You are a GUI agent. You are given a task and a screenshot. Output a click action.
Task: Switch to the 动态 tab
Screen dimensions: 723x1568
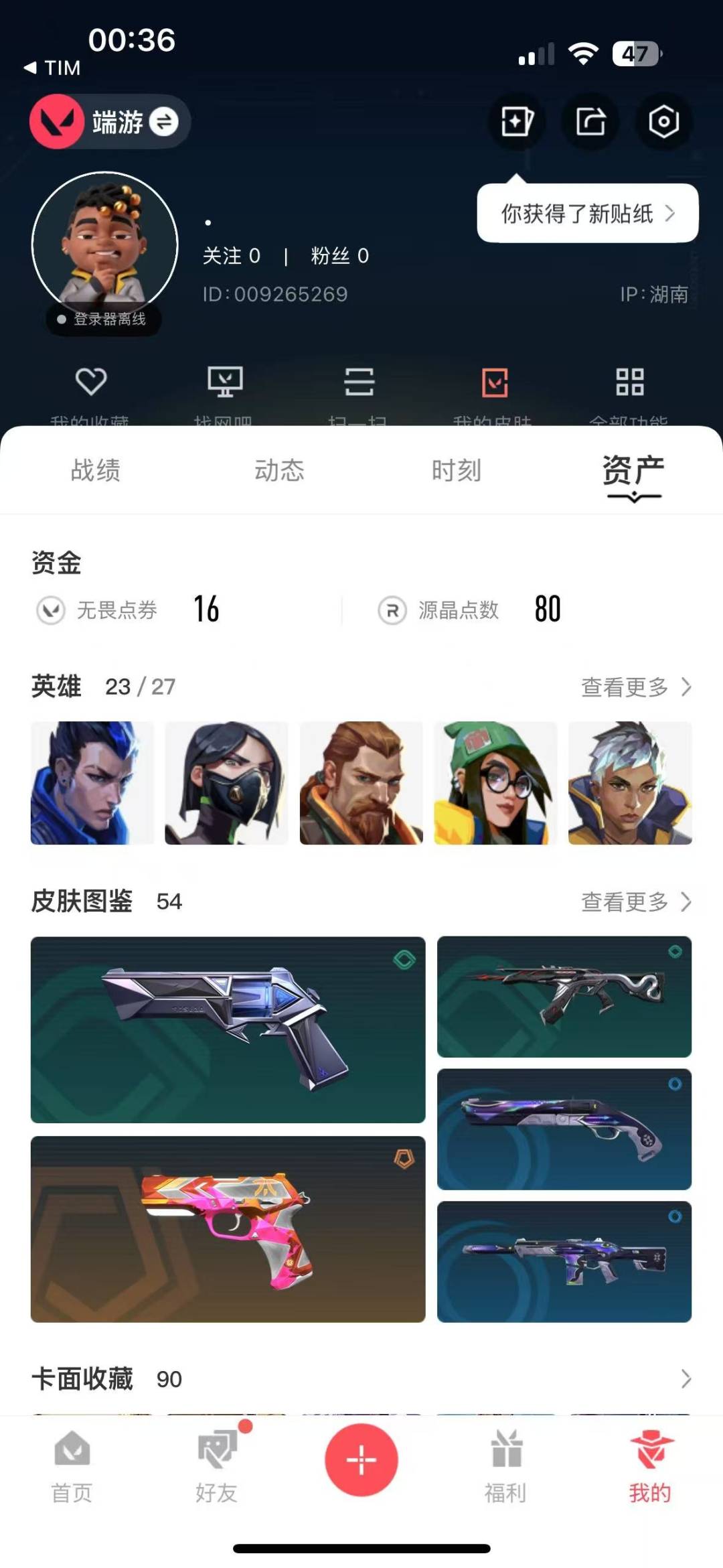[279, 470]
